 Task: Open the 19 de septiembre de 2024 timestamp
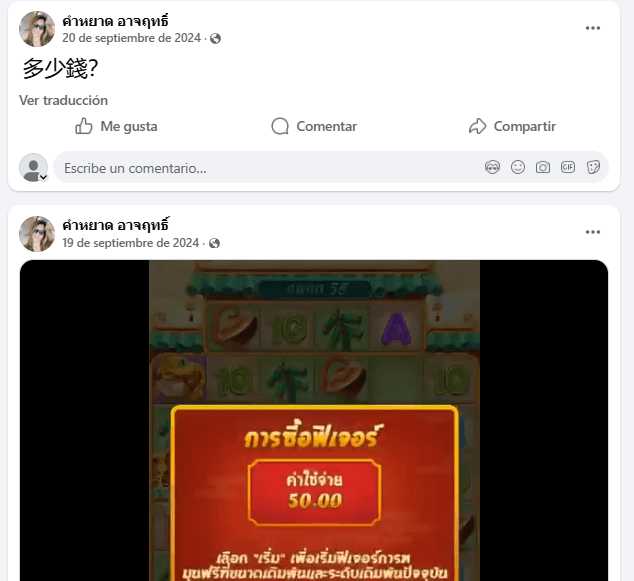pos(130,242)
